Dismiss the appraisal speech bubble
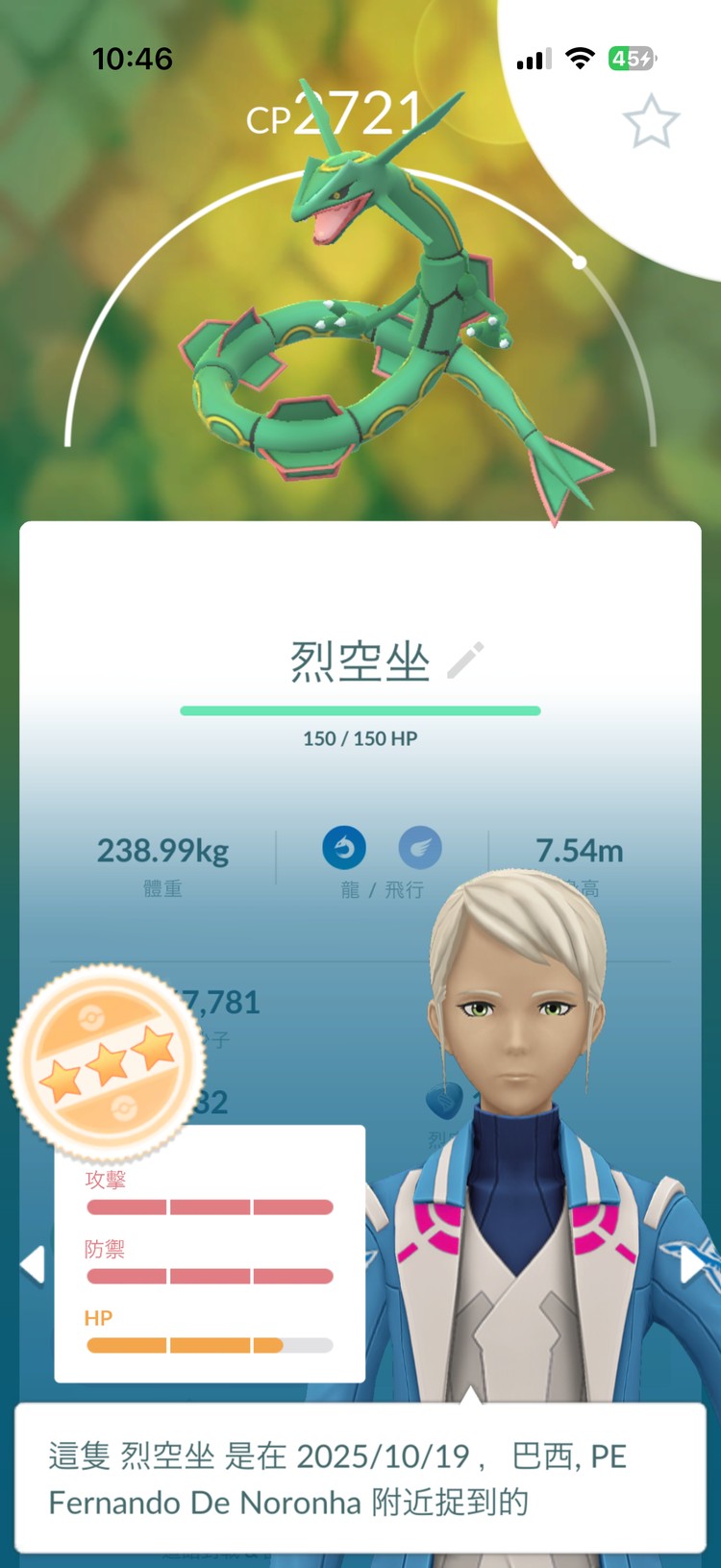Screen dimensions: 721x1568 (360, 1478)
